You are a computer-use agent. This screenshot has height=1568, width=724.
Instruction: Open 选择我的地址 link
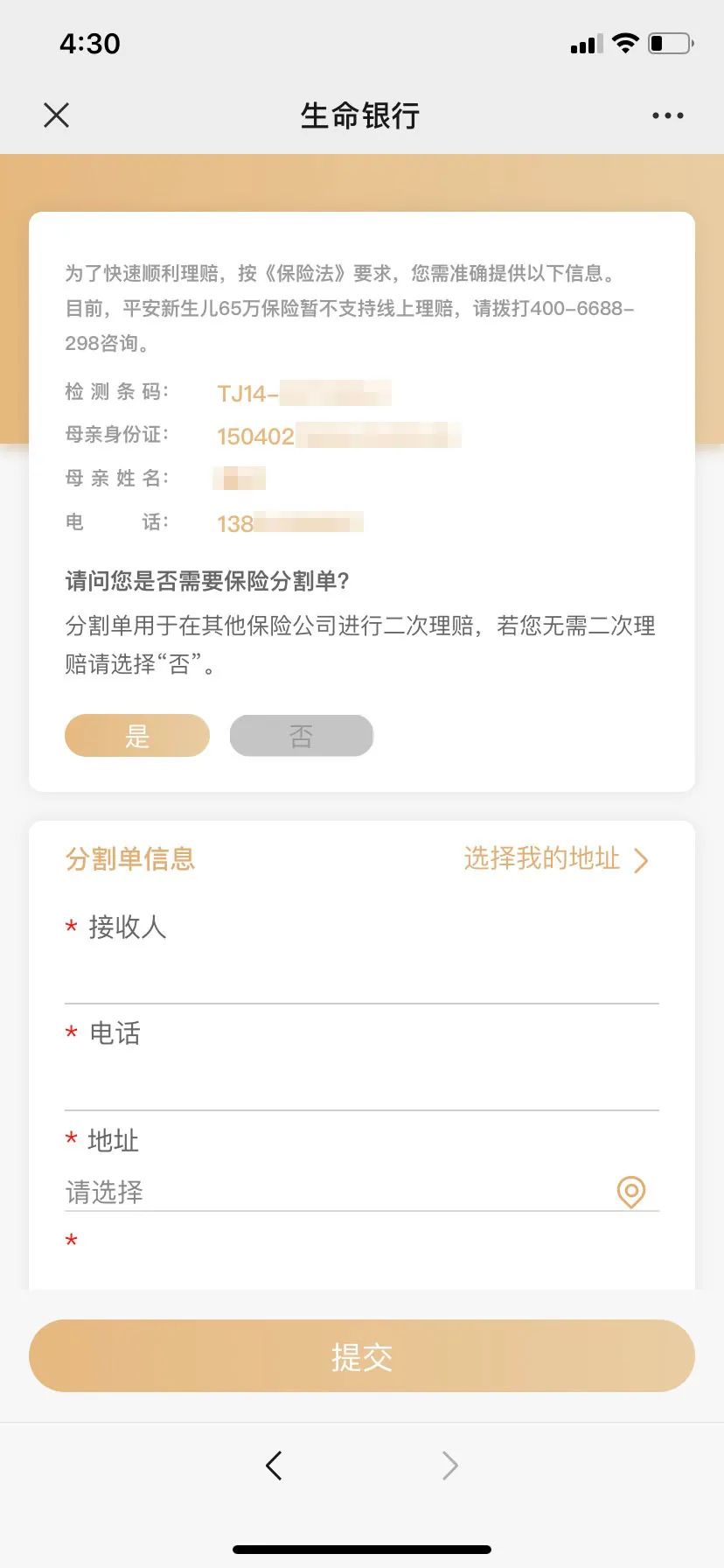click(556, 858)
